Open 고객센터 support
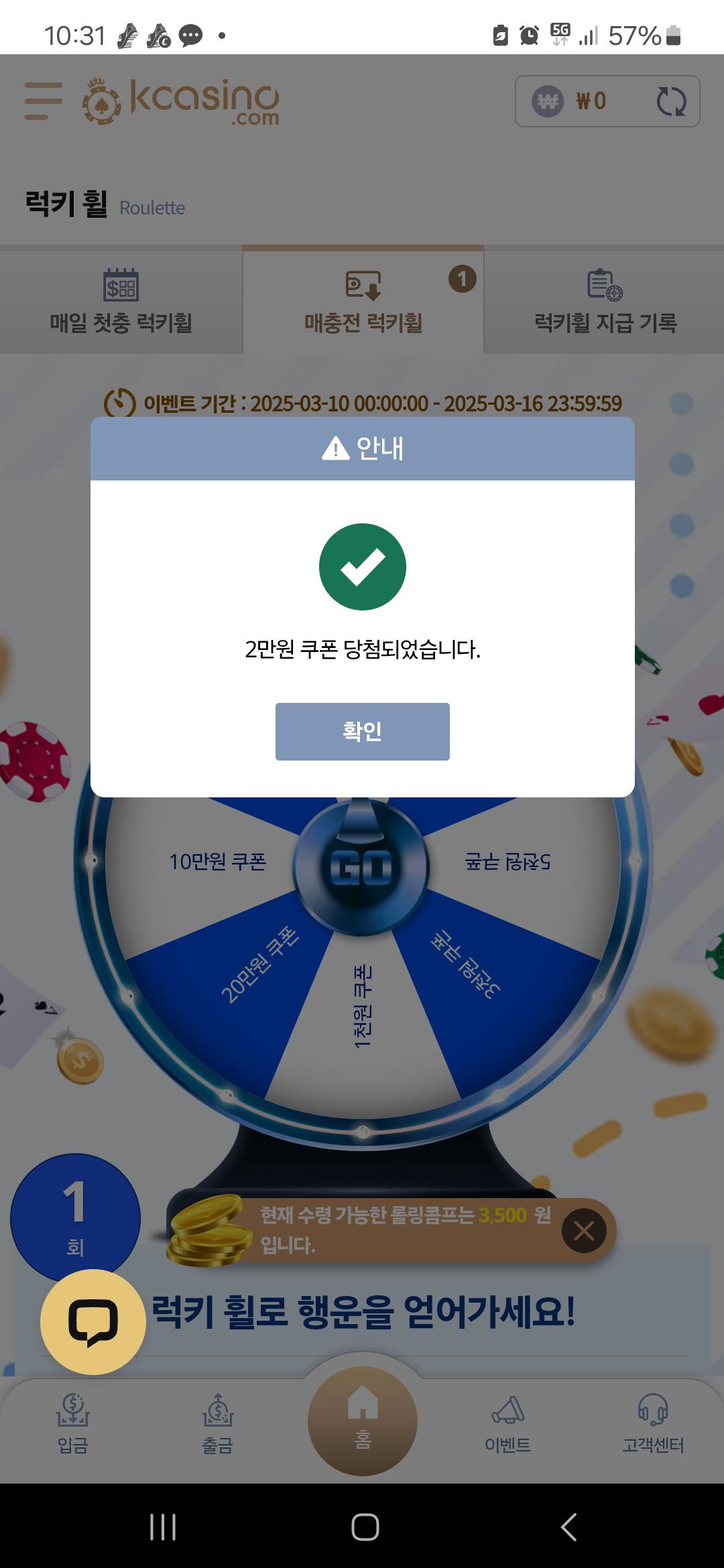This screenshot has height=1568, width=724. [653, 1424]
